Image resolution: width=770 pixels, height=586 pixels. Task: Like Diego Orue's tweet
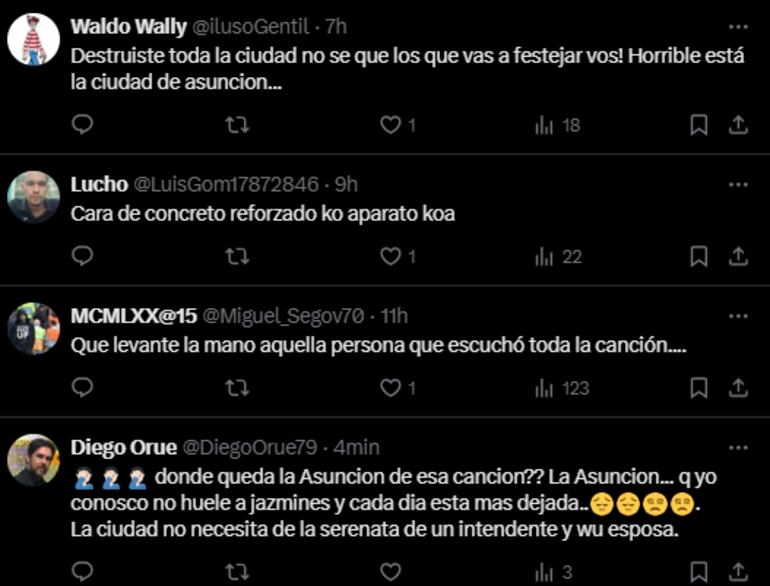[x=390, y=572]
